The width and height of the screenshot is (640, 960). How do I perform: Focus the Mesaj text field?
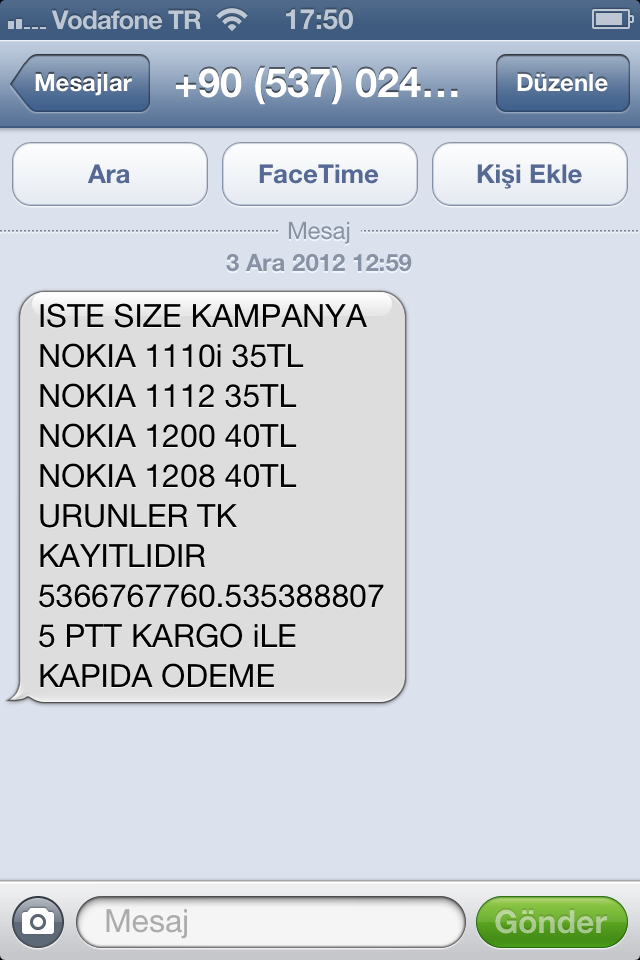click(270, 921)
